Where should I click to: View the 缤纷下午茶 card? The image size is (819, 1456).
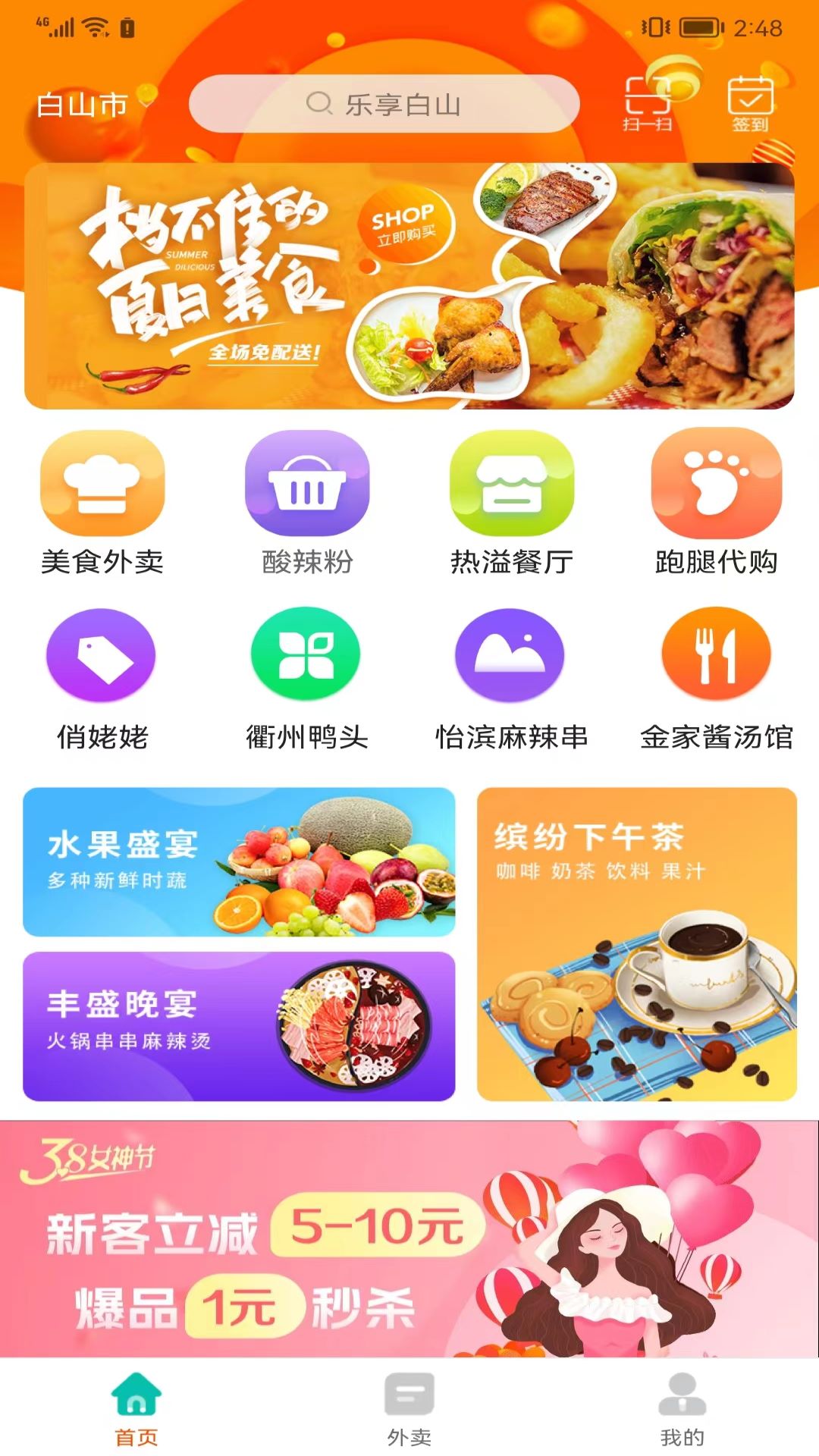637,944
